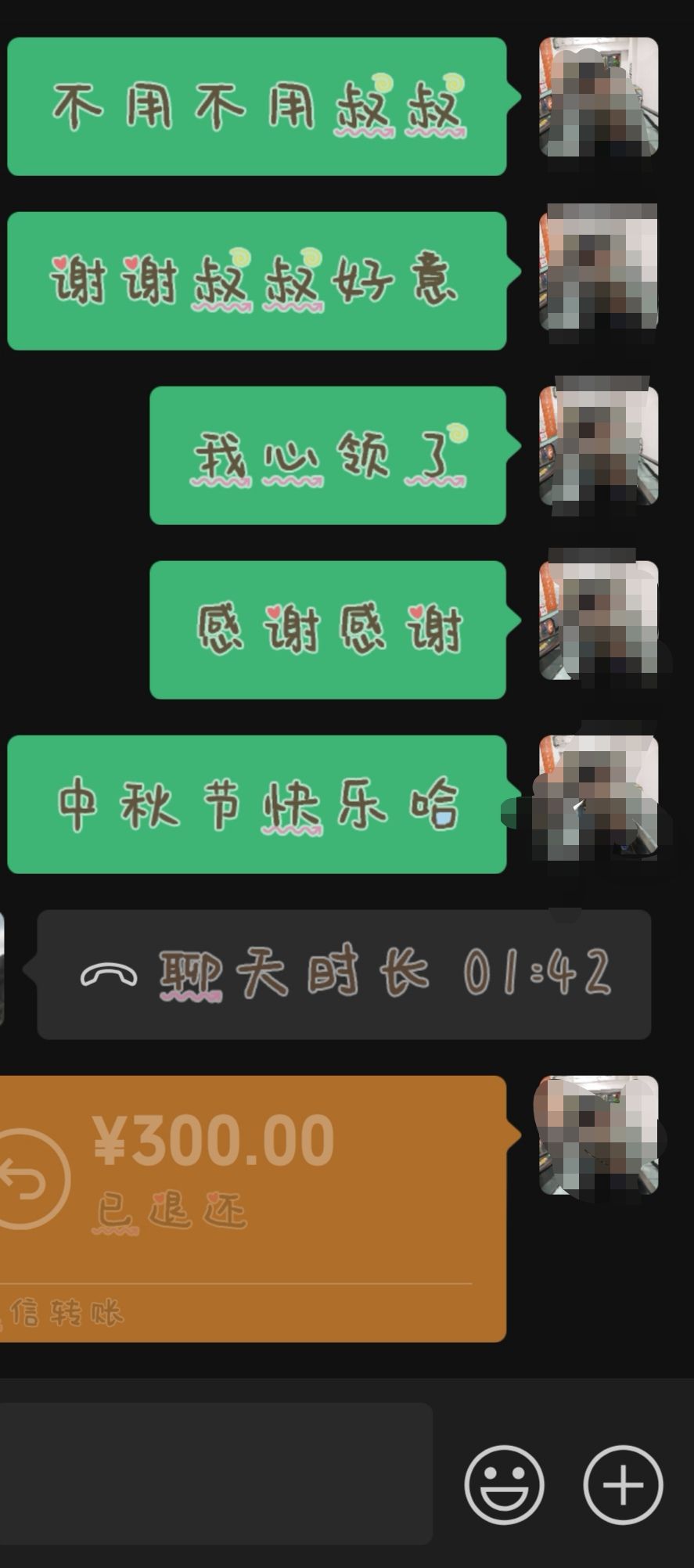
Task: Open avatar beside 不用不用叔叔 message
Action: pos(599,97)
